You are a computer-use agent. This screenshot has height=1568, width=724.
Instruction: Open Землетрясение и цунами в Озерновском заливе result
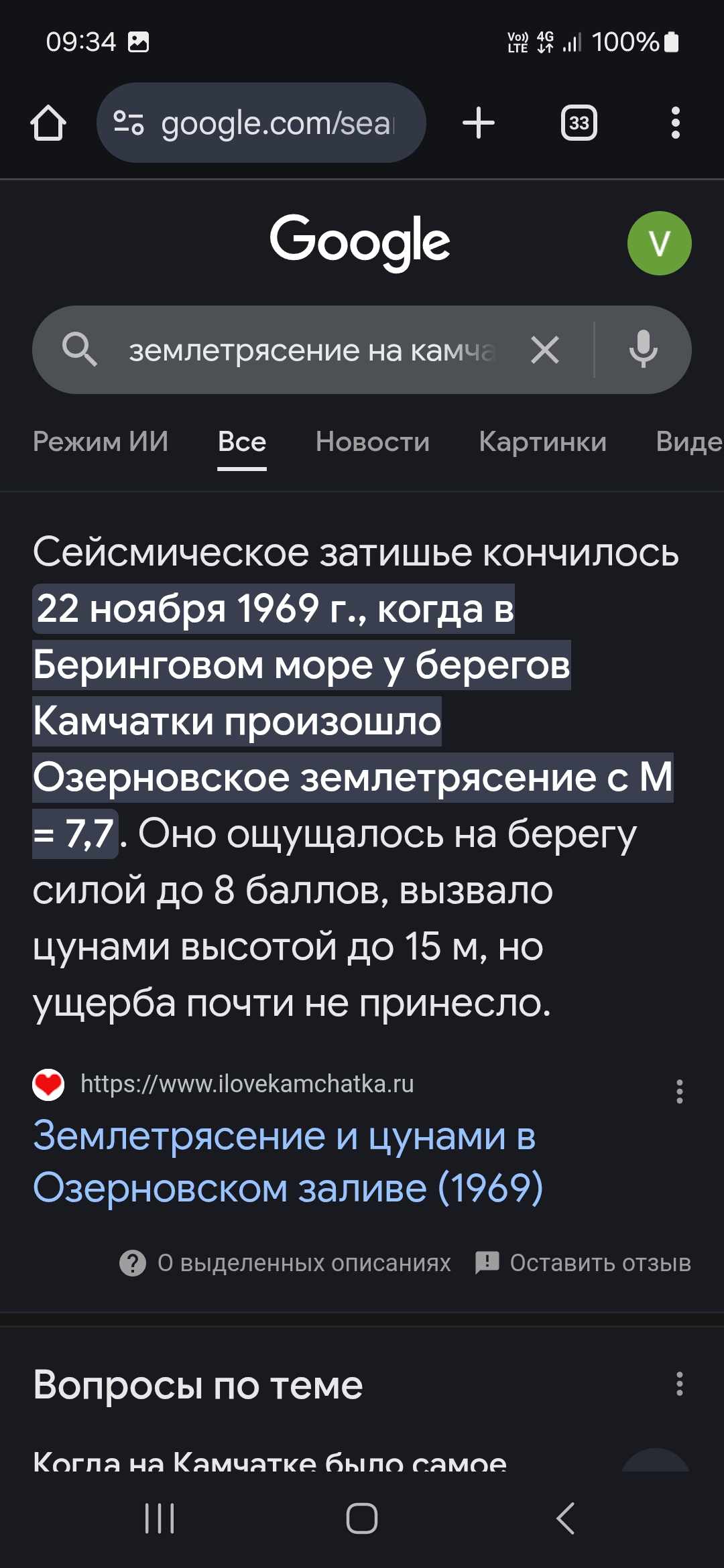[287, 1162]
